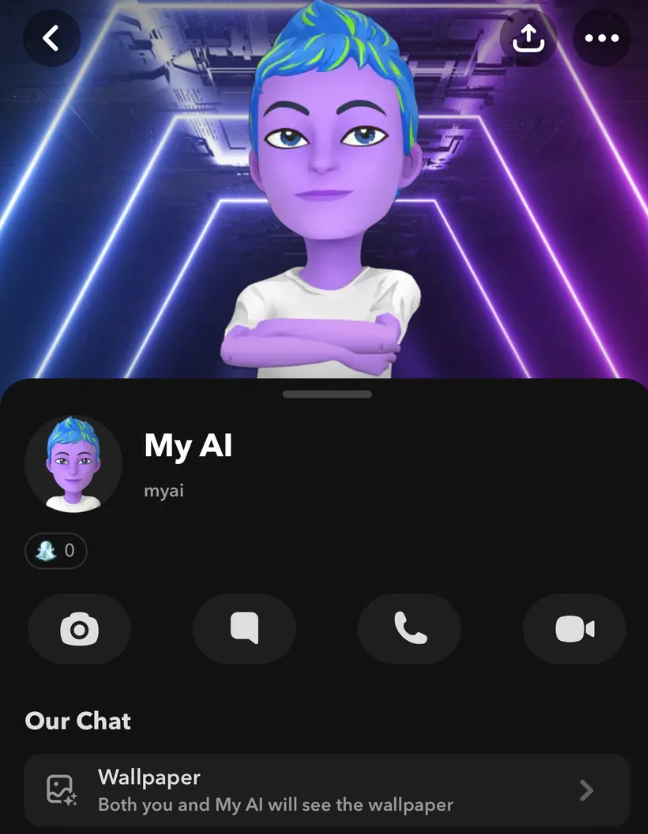This screenshot has height=834, width=648.
Task: Start a video call with My AI
Action: tap(574, 629)
